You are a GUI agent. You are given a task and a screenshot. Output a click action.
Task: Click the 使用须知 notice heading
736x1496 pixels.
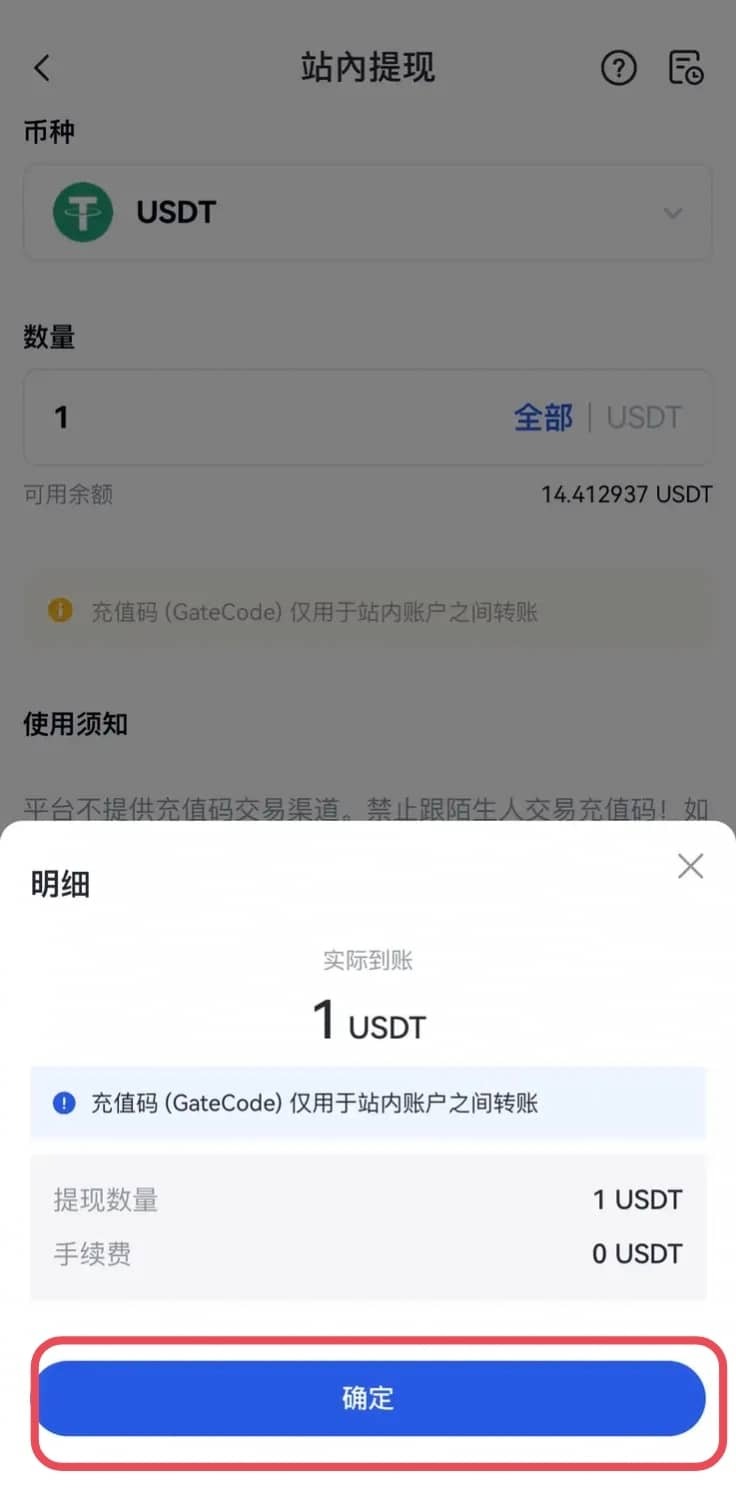click(x=74, y=724)
